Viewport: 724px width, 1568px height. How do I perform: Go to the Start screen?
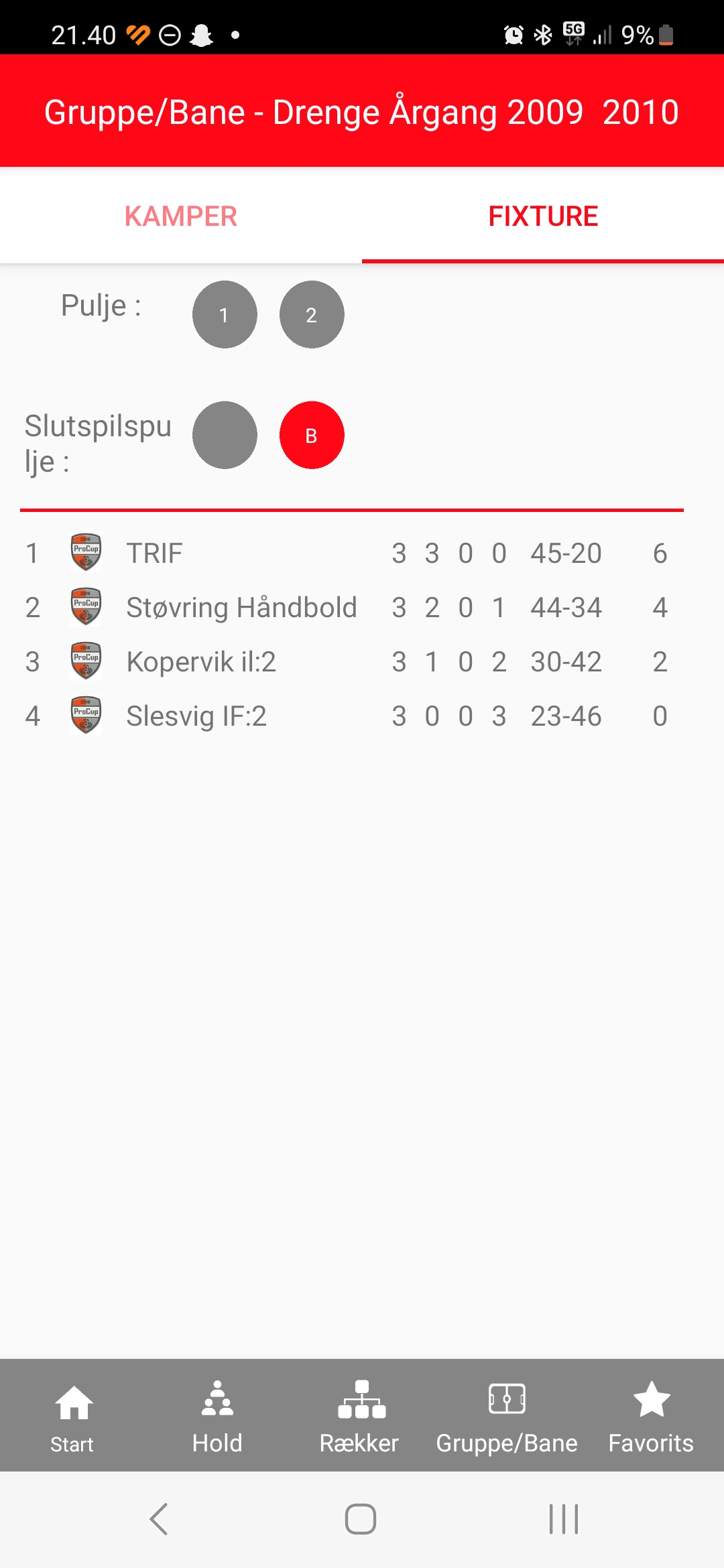(72, 1415)
